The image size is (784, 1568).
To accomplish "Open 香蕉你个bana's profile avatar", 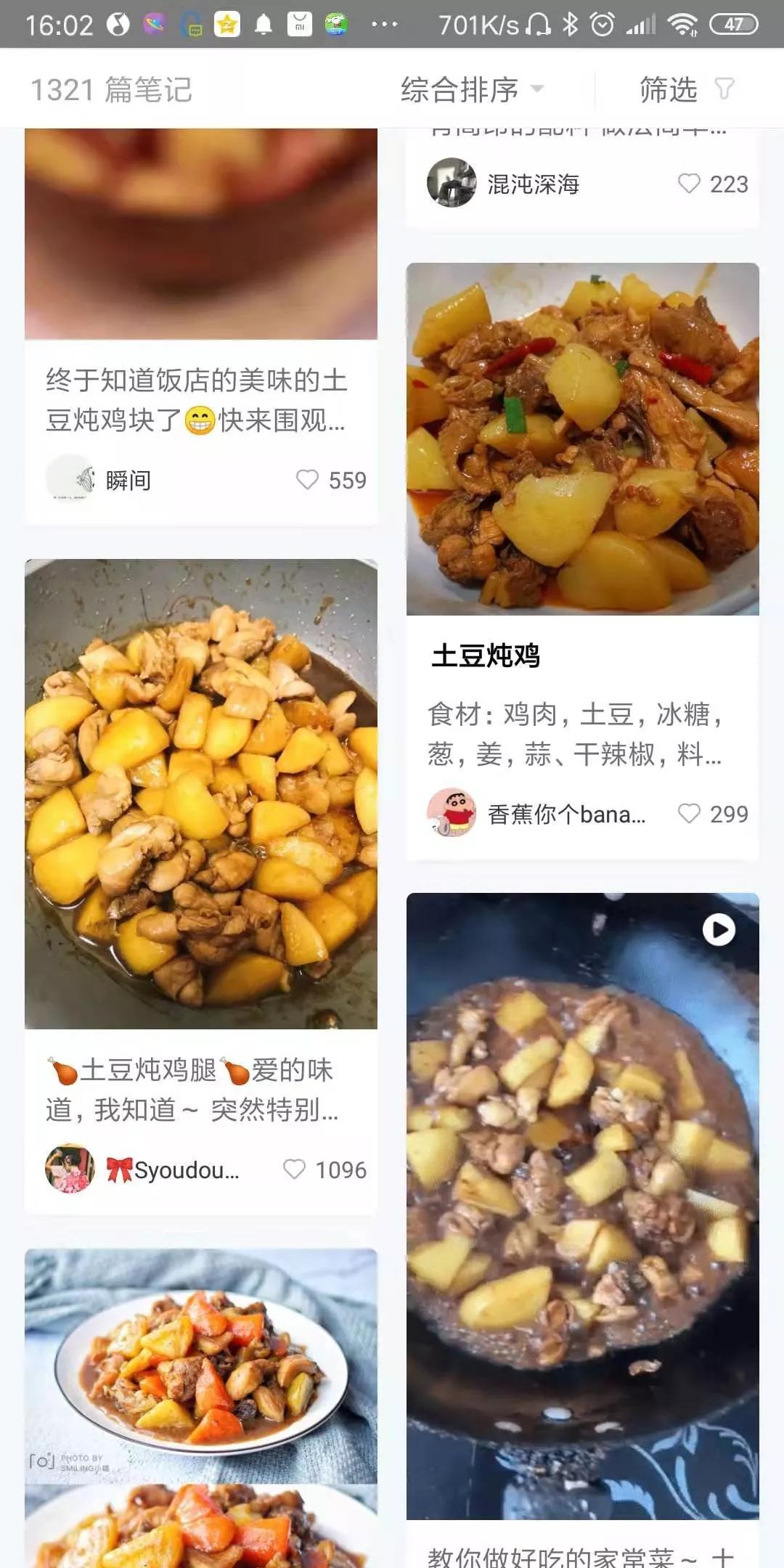I will (x=452, y=814).
